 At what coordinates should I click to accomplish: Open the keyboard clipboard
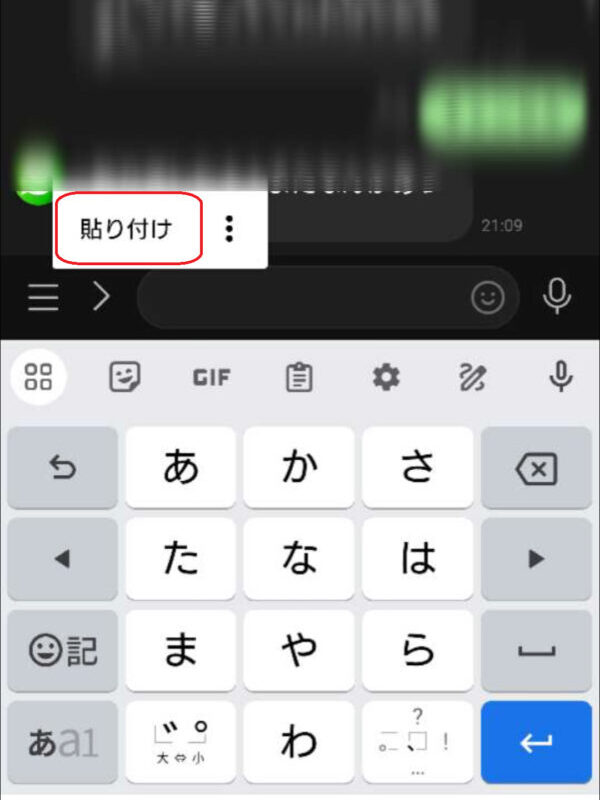click(299, 377)
